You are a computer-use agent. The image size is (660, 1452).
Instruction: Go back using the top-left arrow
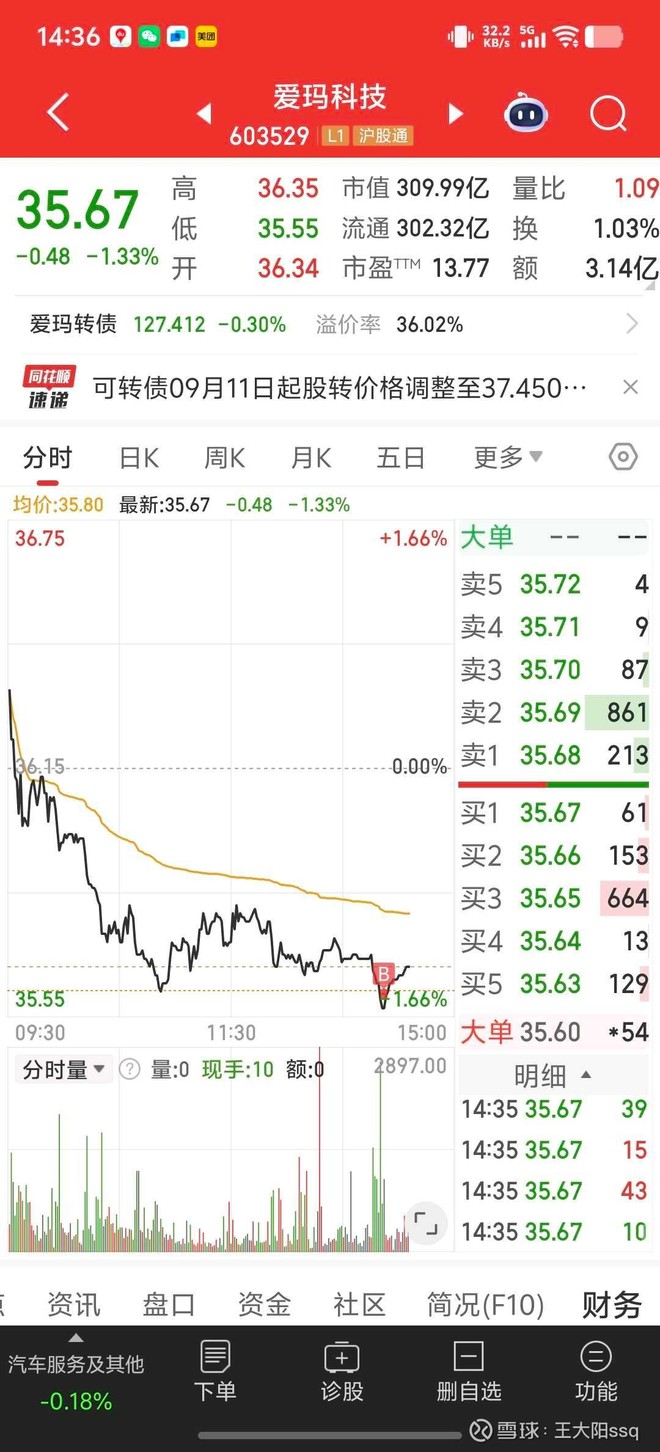[58, 113]
